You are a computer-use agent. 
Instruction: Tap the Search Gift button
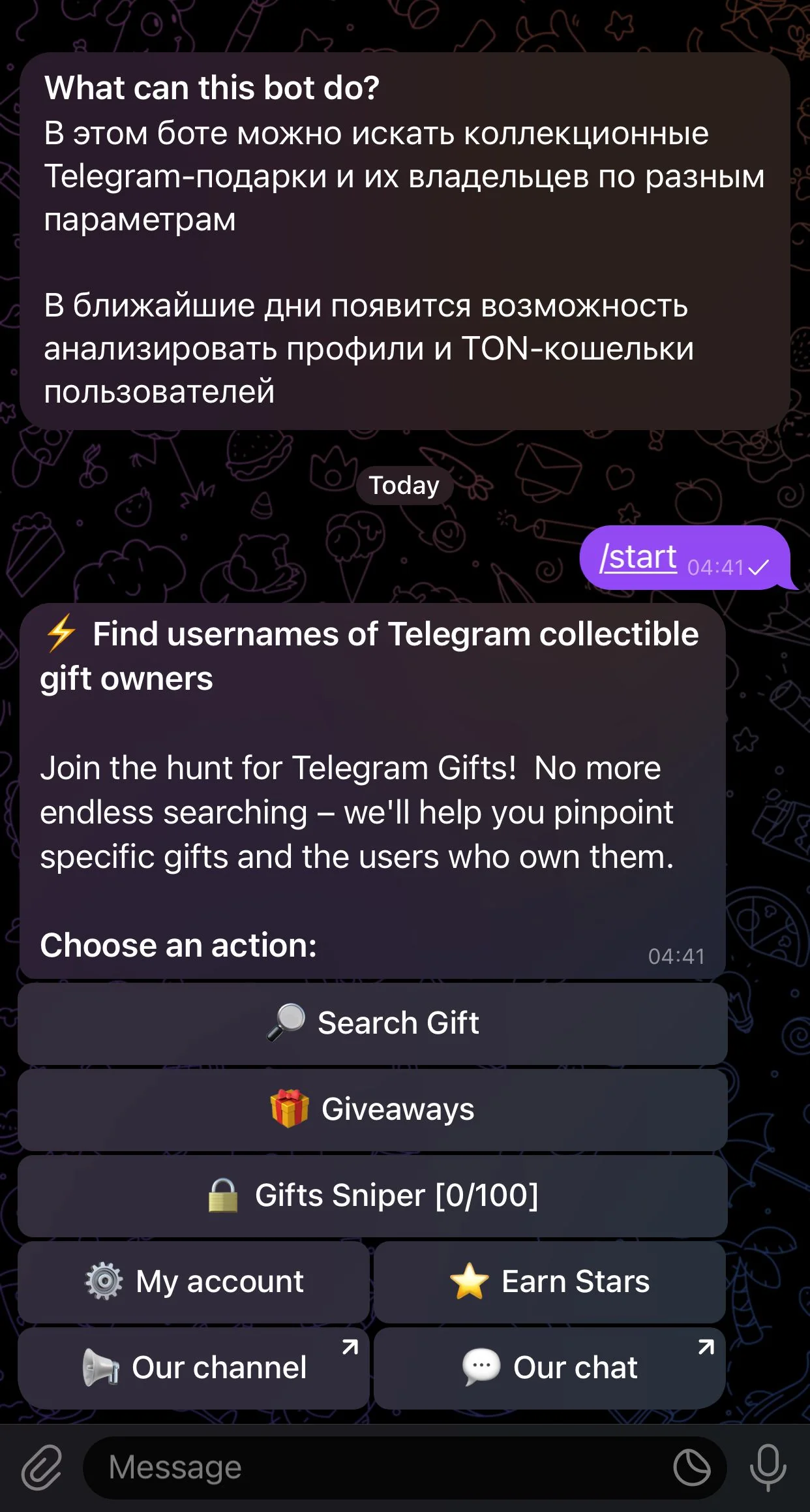click(x=372, y=1023)
